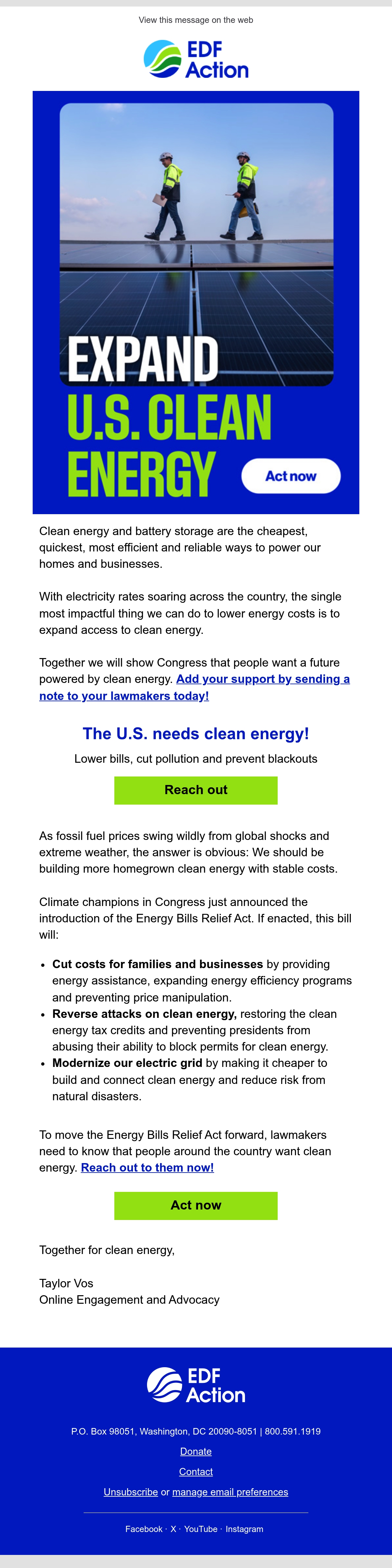Open the Donate link in footer
392x1568 pixels.
pos(196,1451)
